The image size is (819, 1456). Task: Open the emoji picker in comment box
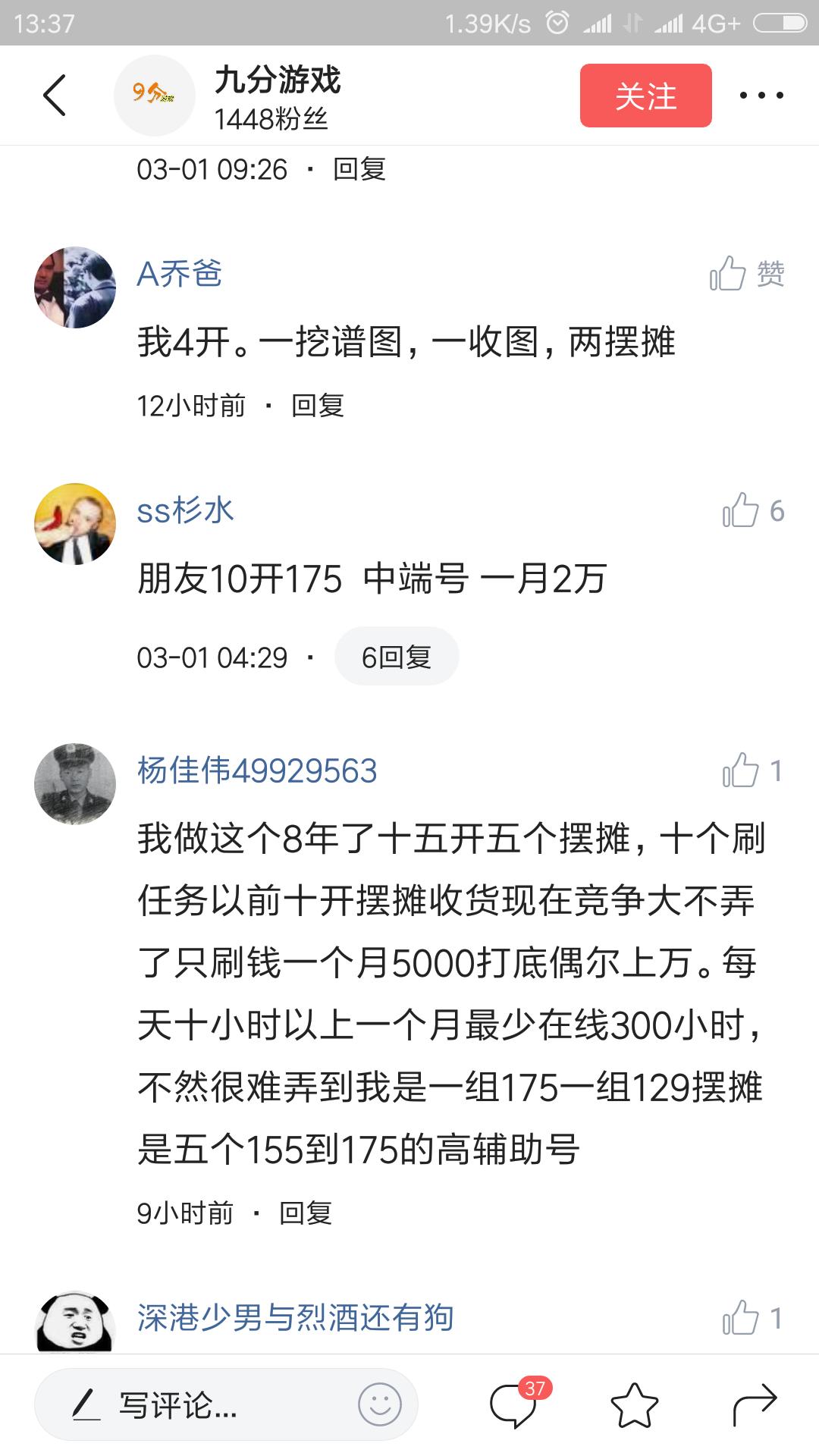click(x=379, y=1404)
